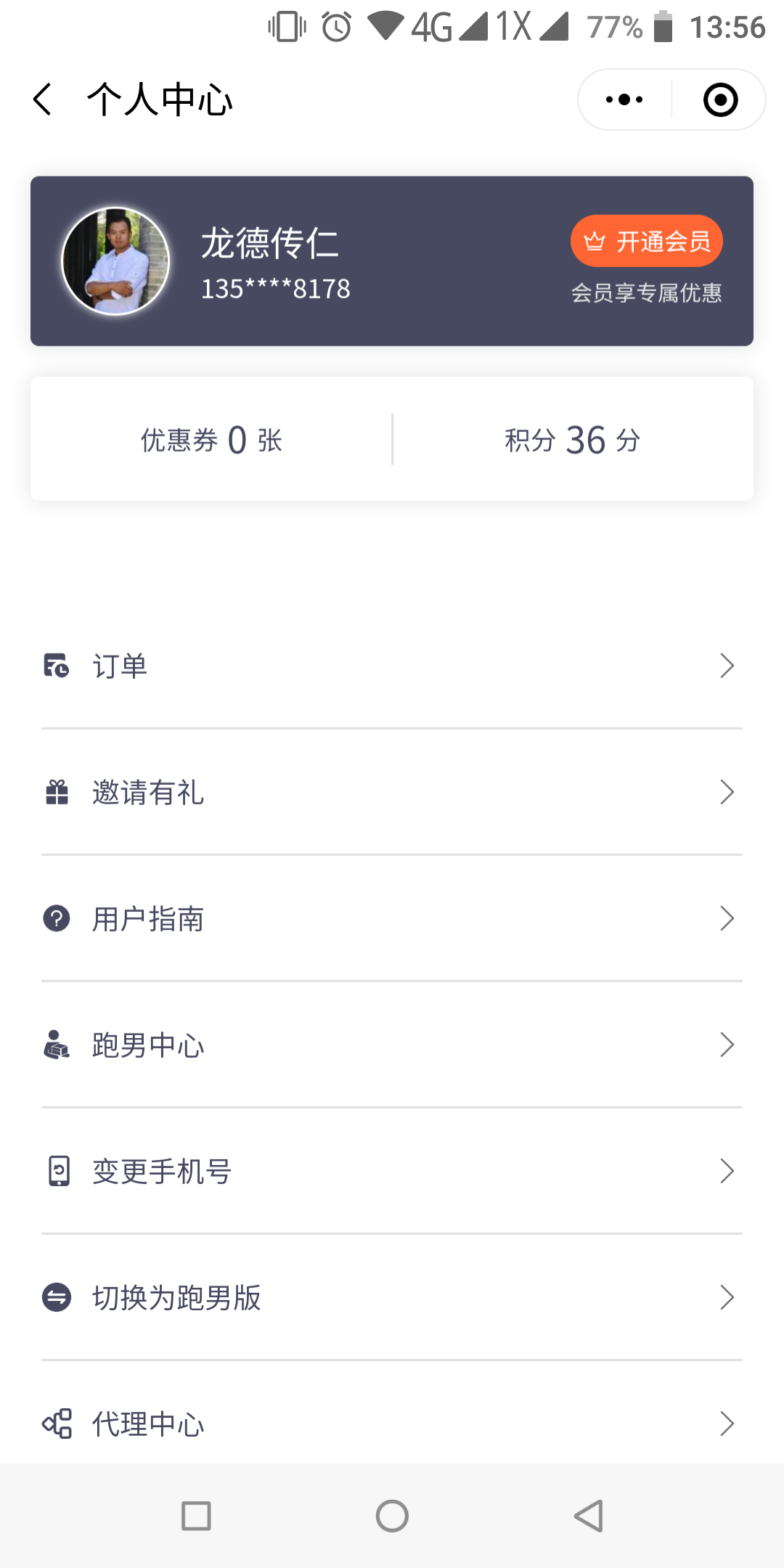The image size is (784, 1568).
Task: View 优惠券 coupons
Action: pos(211,439)
